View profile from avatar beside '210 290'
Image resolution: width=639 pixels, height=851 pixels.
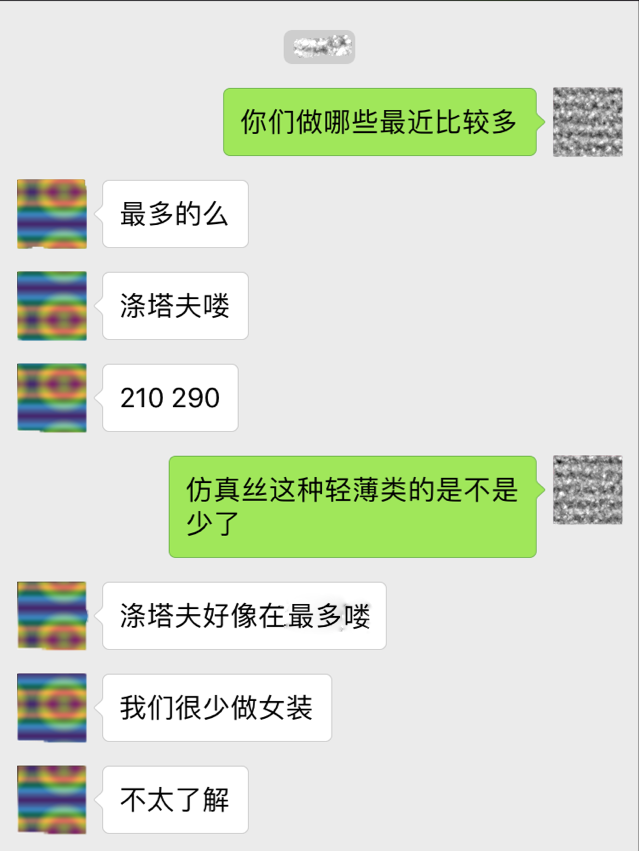[52, 398]
